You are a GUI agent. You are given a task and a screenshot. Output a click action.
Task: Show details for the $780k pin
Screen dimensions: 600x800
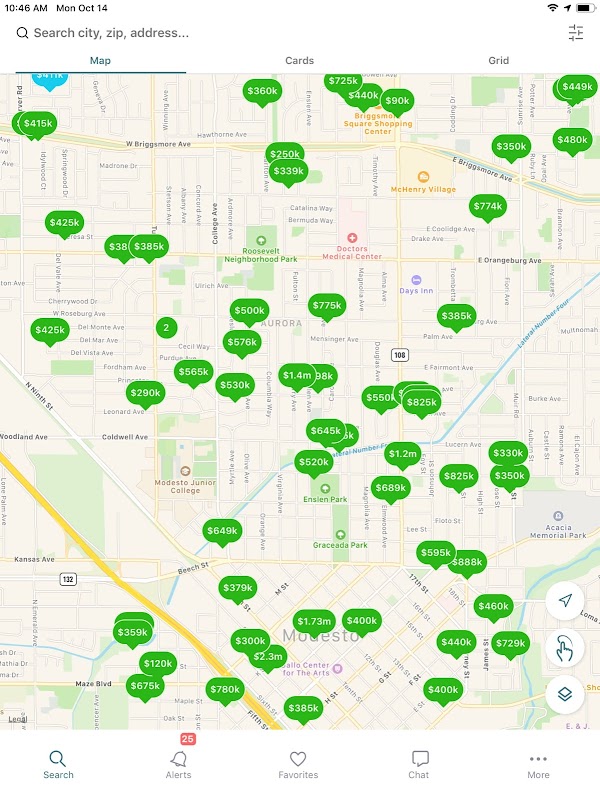(225, 689)
